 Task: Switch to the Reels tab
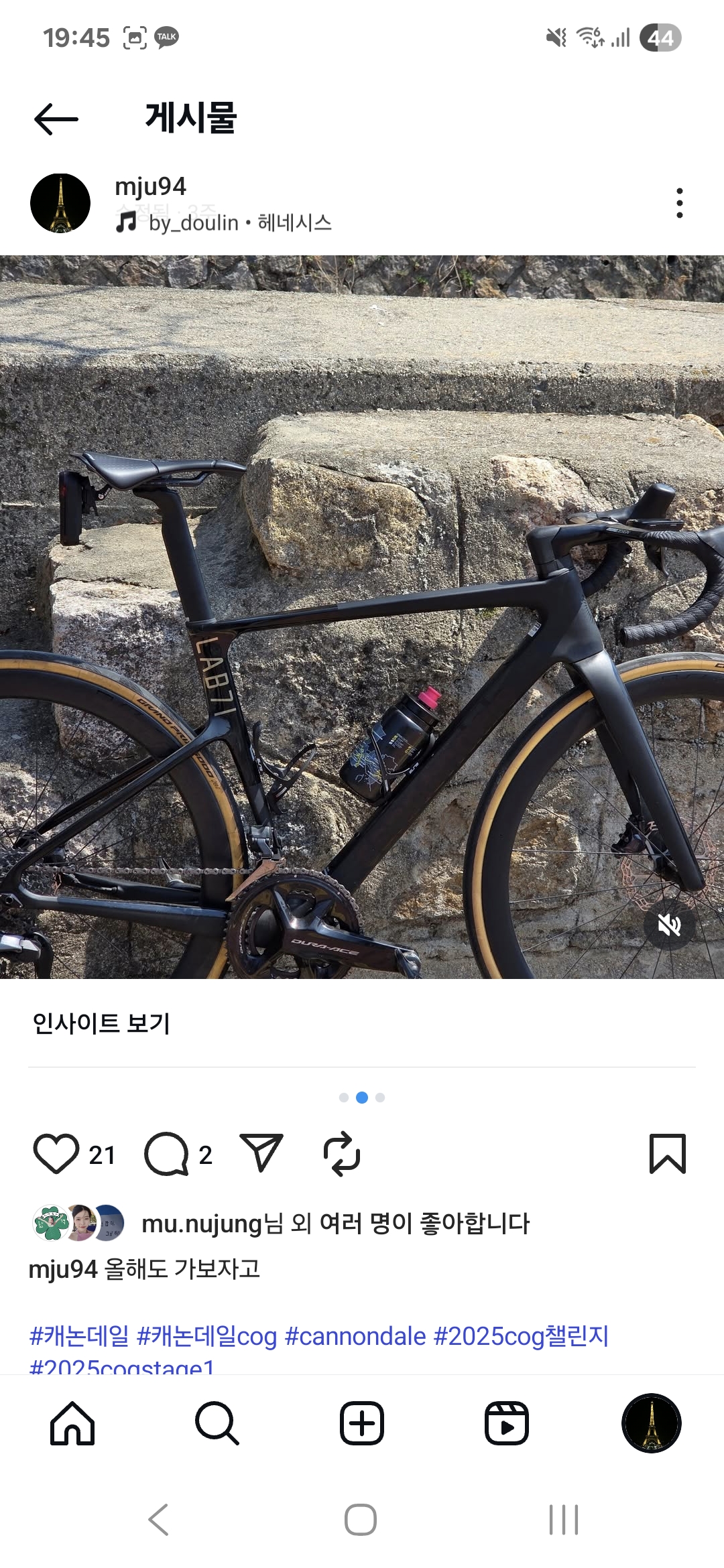507,1423
